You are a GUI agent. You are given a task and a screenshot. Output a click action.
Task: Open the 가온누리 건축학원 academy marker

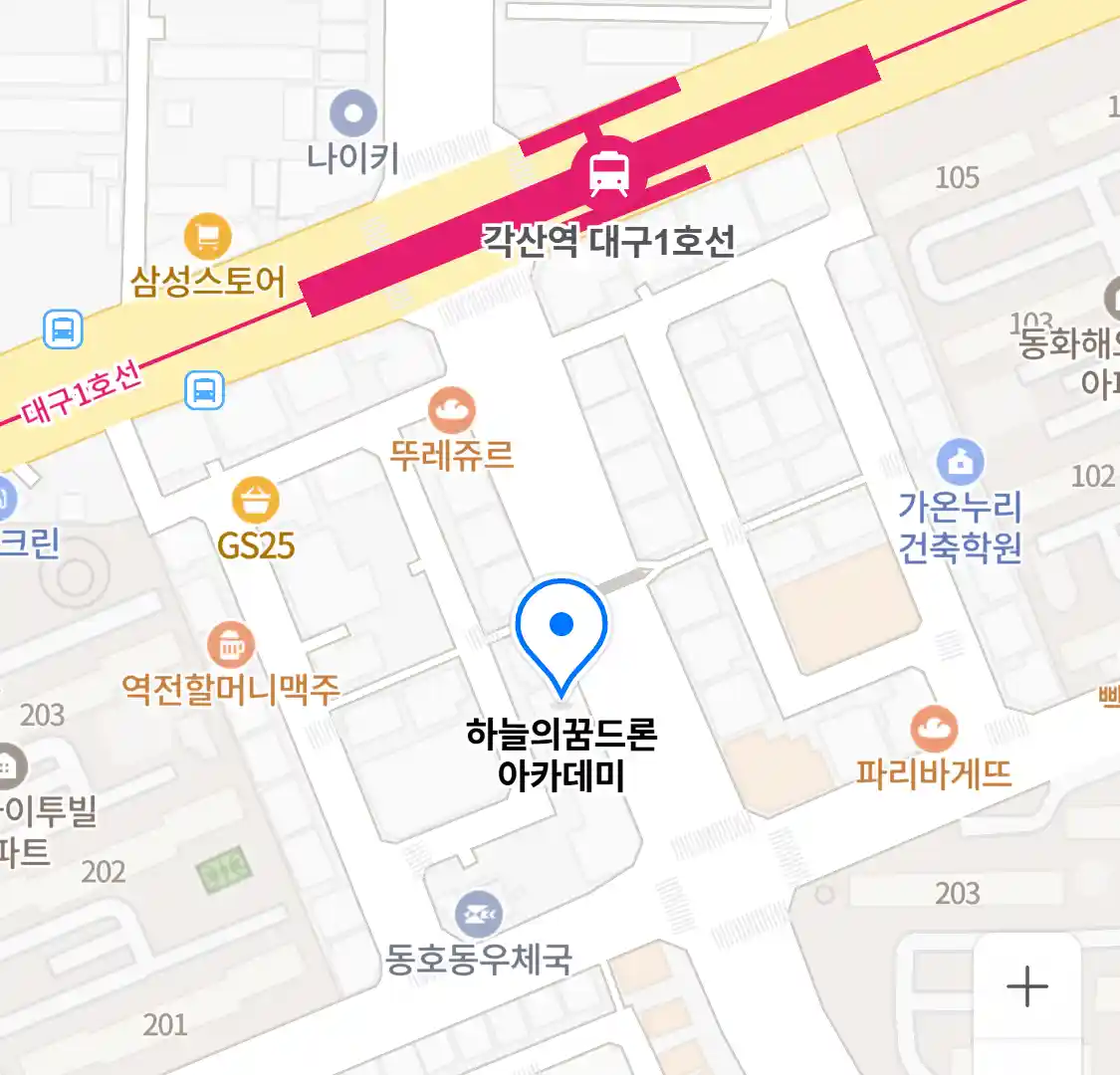(x=960, y=463)
